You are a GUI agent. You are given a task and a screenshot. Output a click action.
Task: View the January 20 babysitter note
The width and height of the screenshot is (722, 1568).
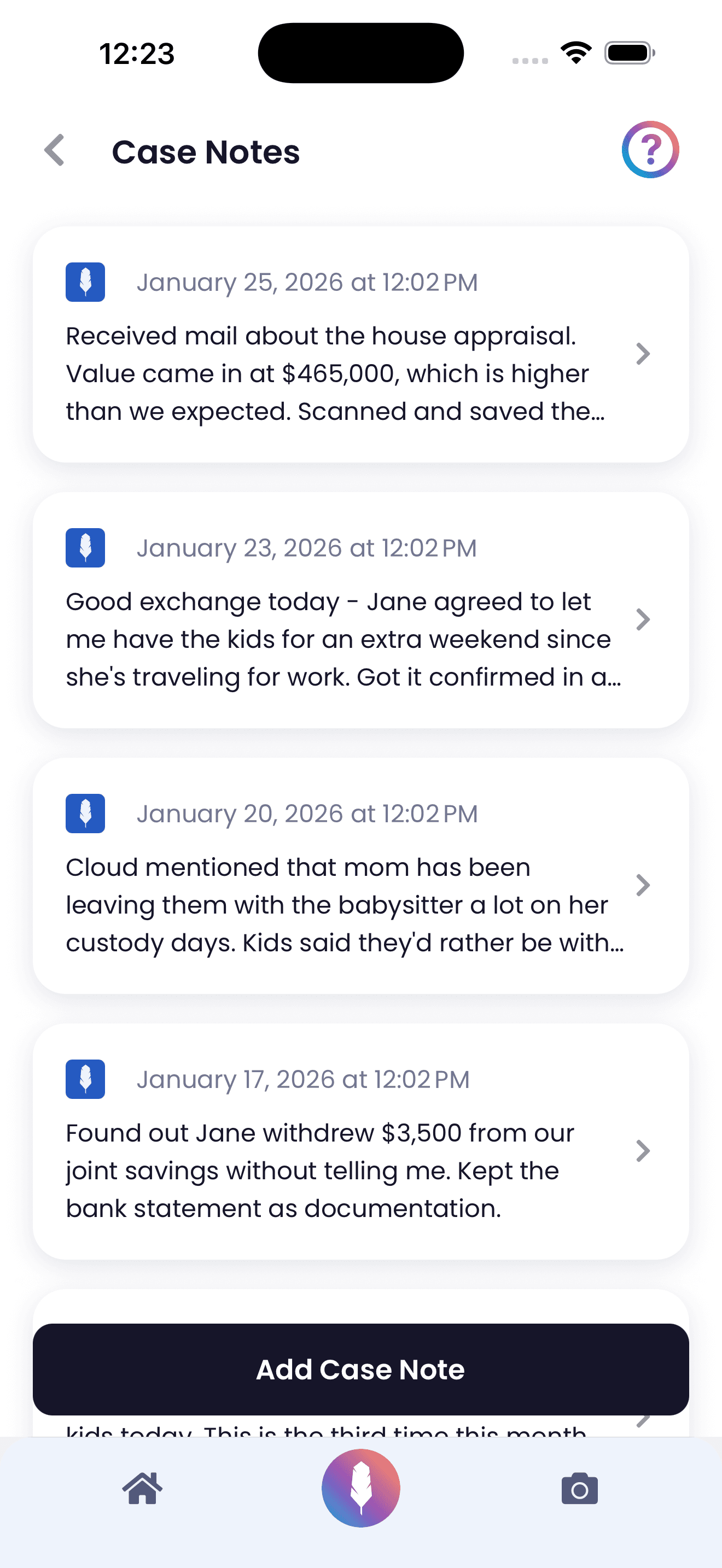point(360,876)
